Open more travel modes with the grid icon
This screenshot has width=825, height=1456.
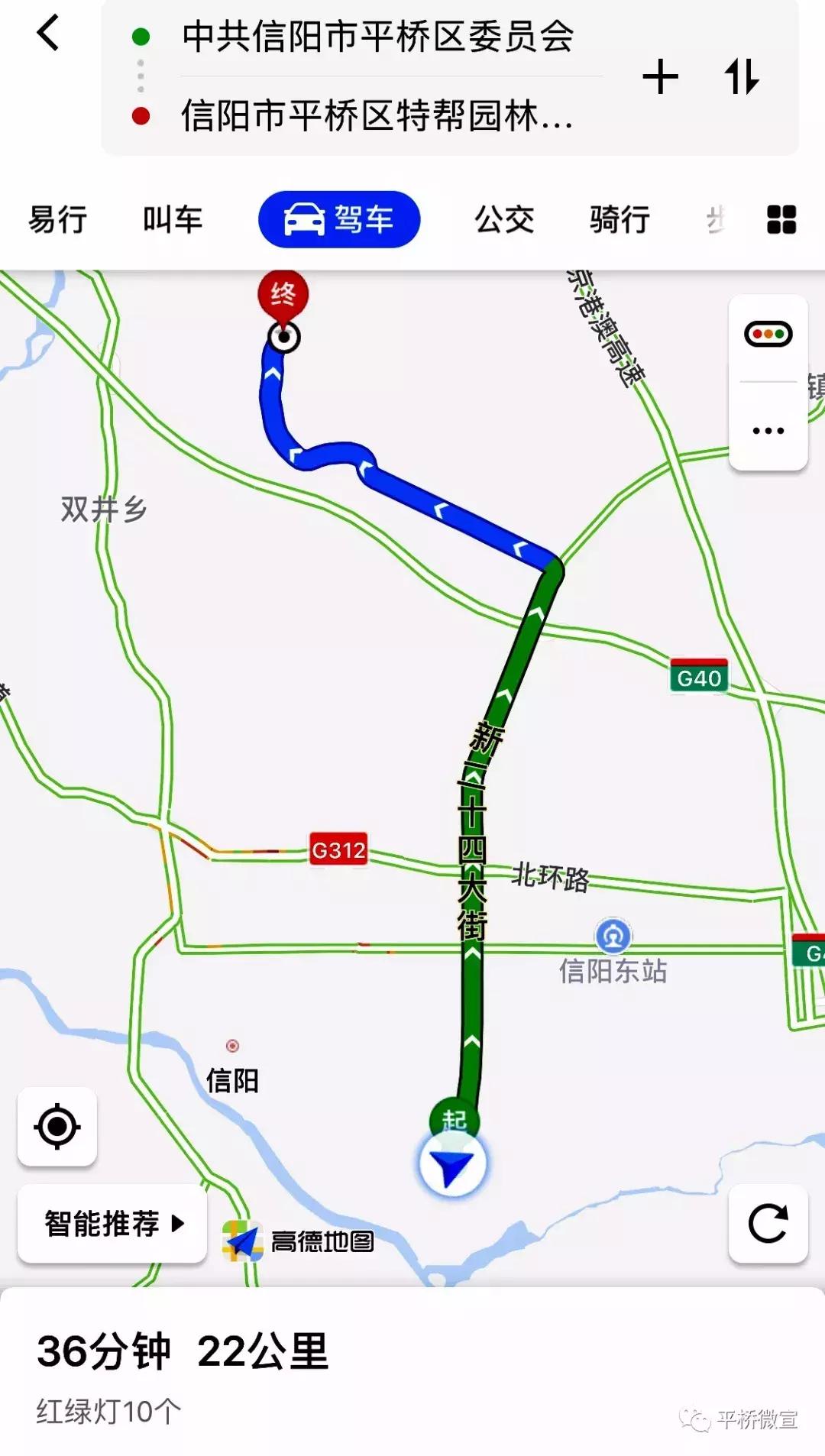coord(781,219)
